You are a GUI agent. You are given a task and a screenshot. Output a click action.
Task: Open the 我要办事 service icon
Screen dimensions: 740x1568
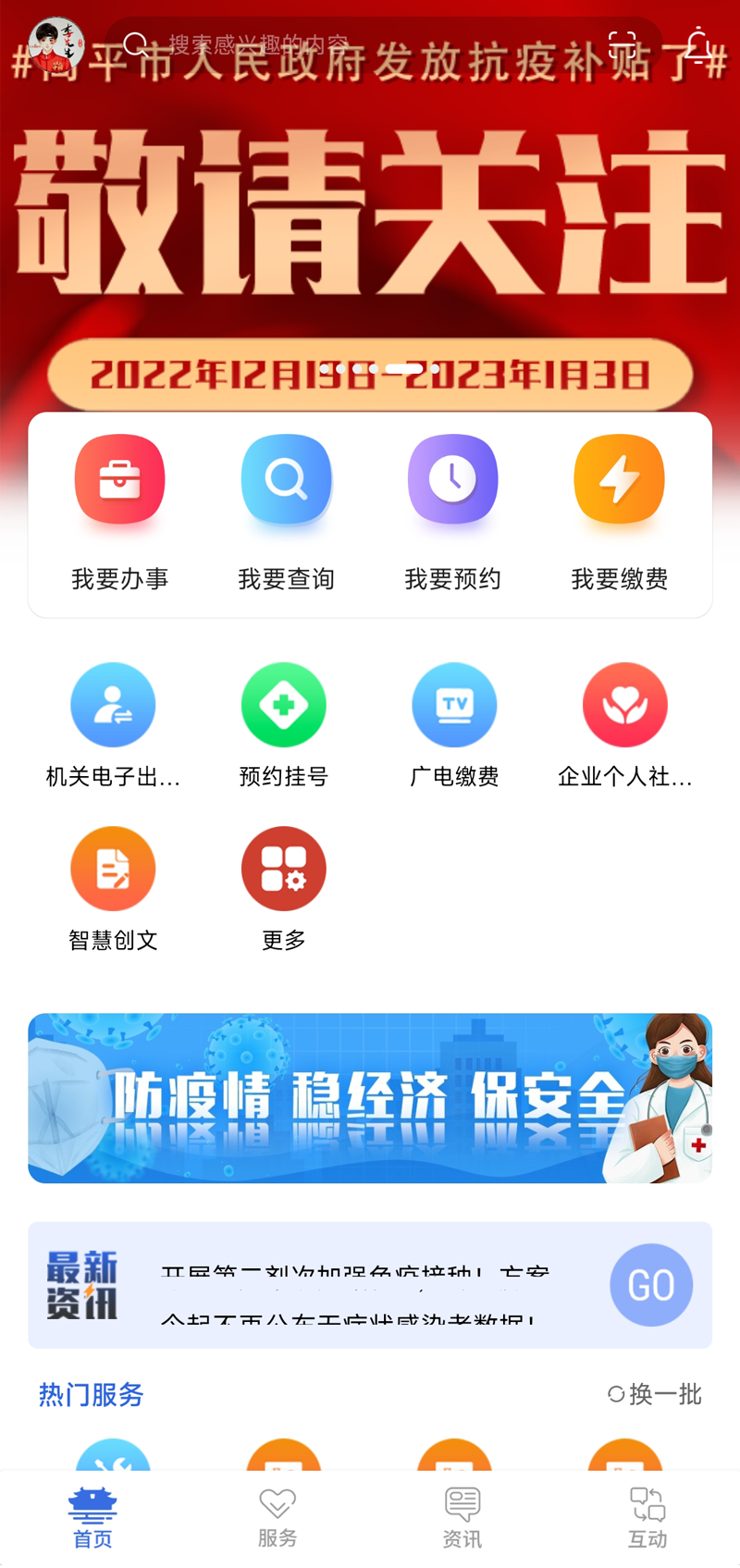tap(119, 478)
